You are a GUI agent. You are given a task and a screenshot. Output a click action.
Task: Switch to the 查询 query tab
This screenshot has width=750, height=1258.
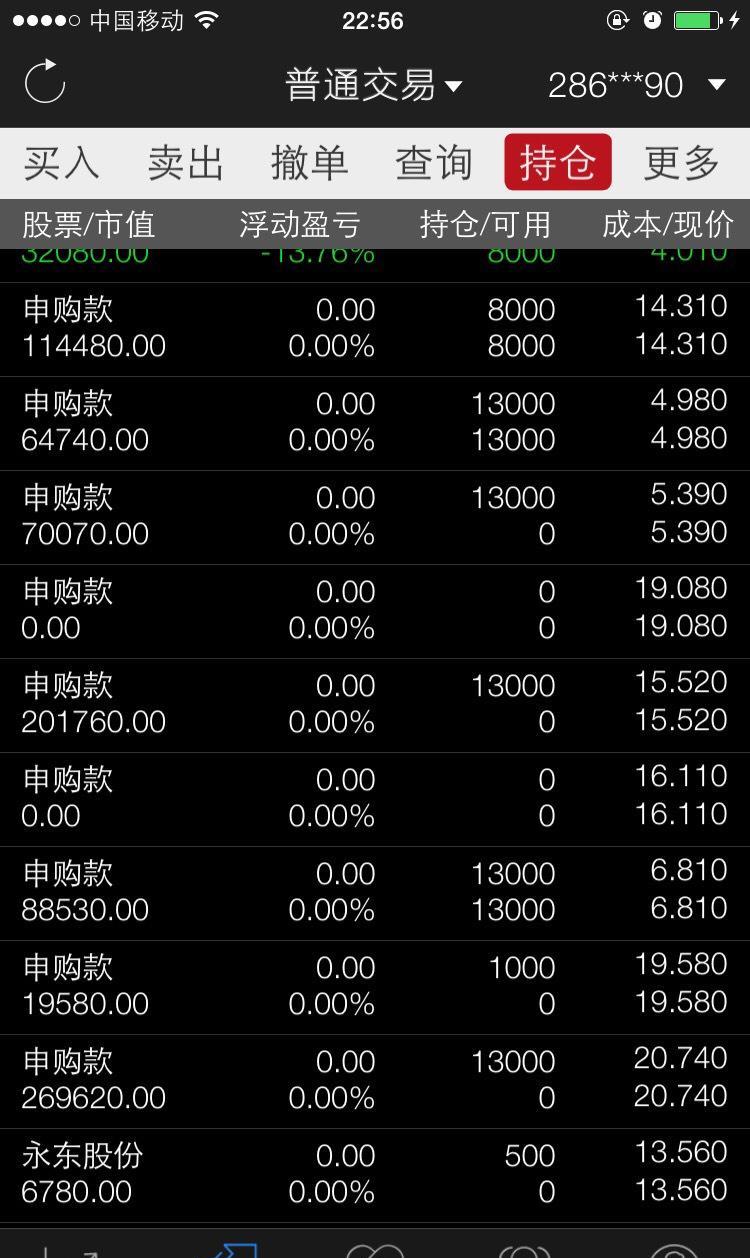(434, 162)
